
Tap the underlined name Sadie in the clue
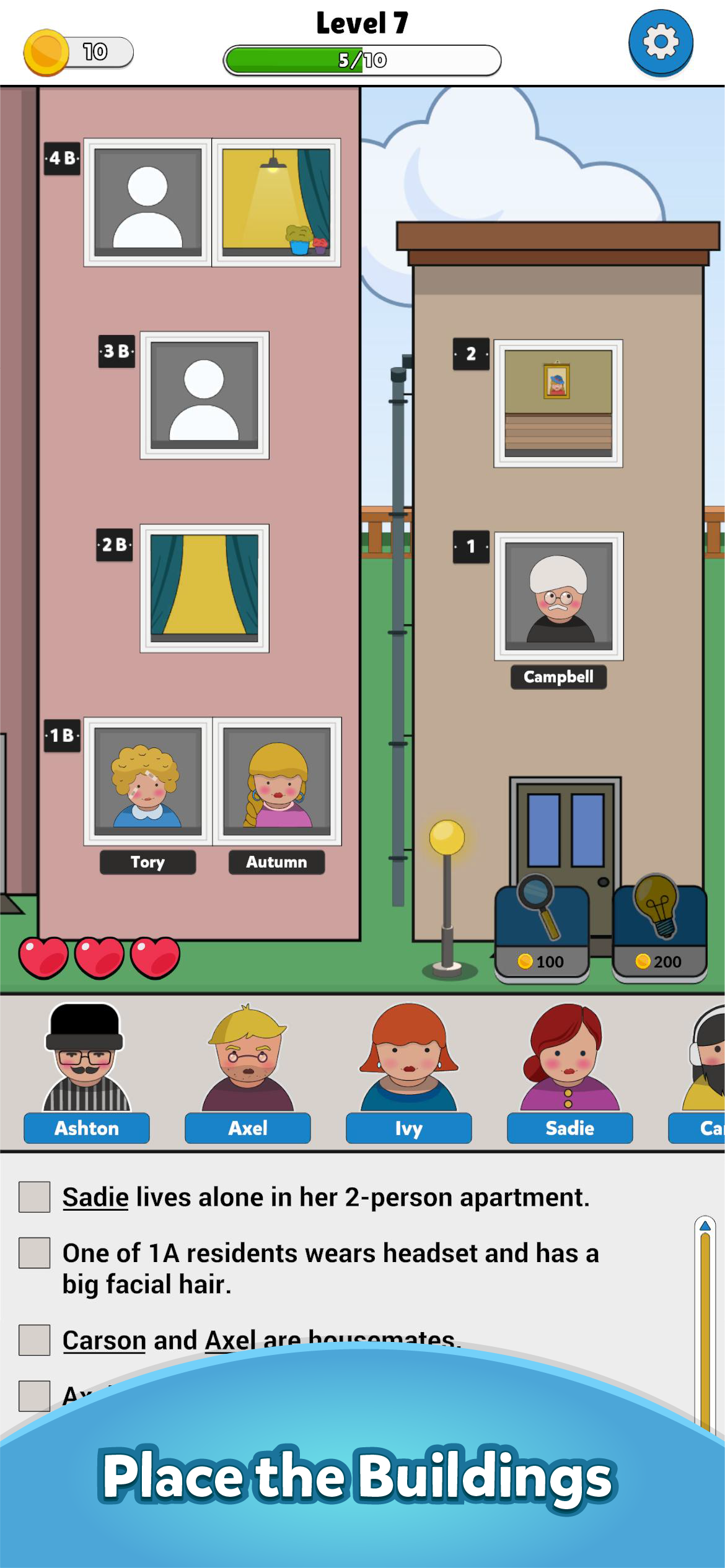(95, 1197)
